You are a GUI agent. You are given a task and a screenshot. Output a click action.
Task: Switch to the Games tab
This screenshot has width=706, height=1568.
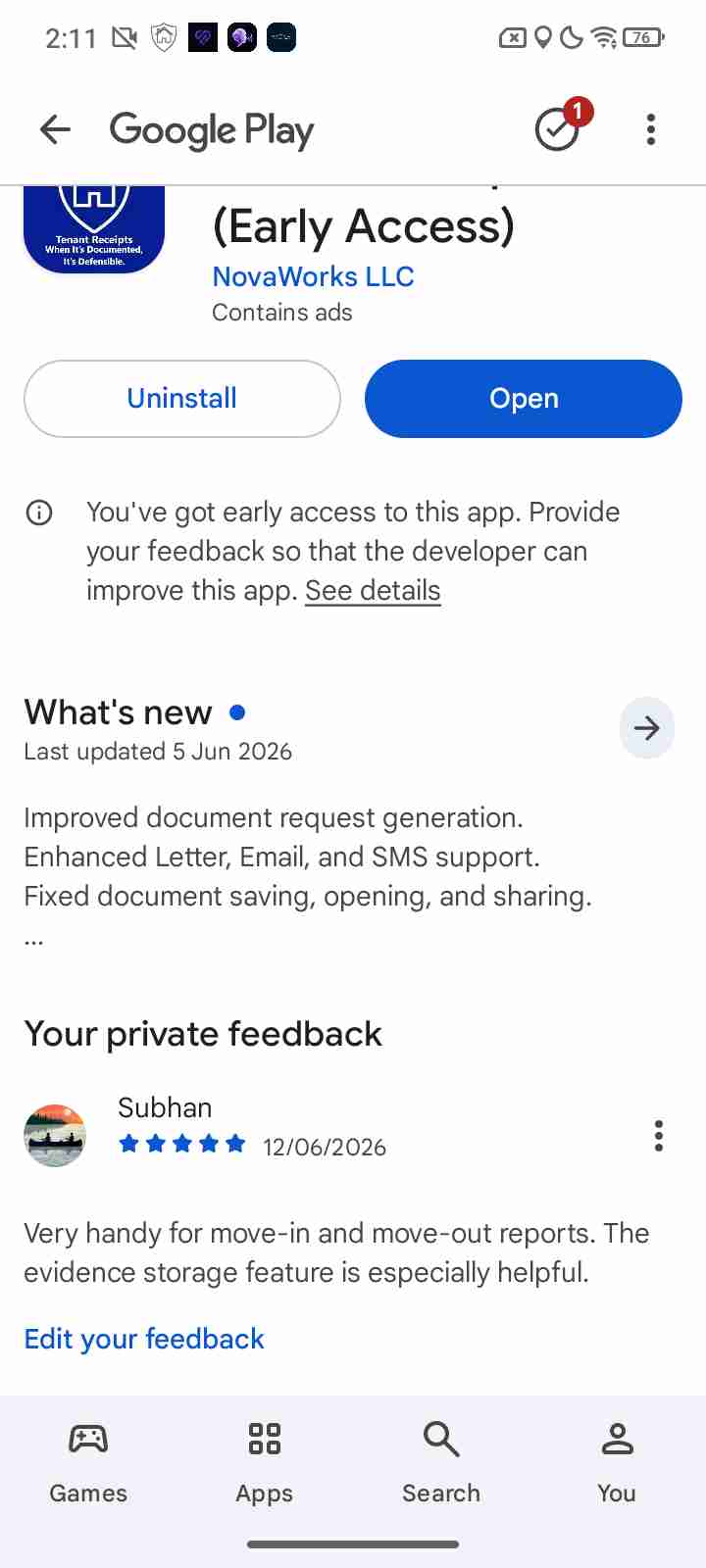coord(88,1464)
